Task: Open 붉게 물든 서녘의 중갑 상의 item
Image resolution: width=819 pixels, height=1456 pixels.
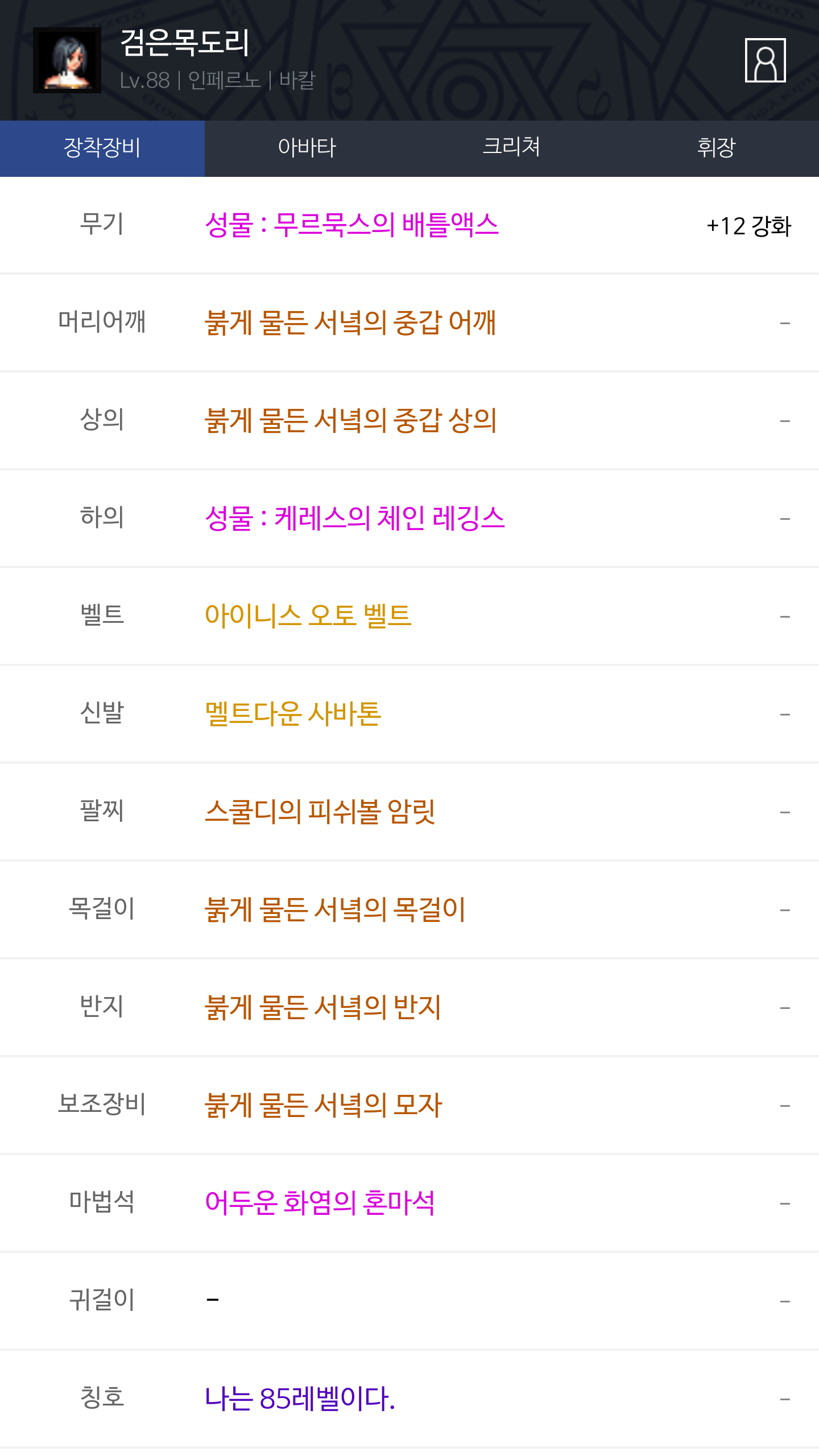Action: tap(351, 421)
